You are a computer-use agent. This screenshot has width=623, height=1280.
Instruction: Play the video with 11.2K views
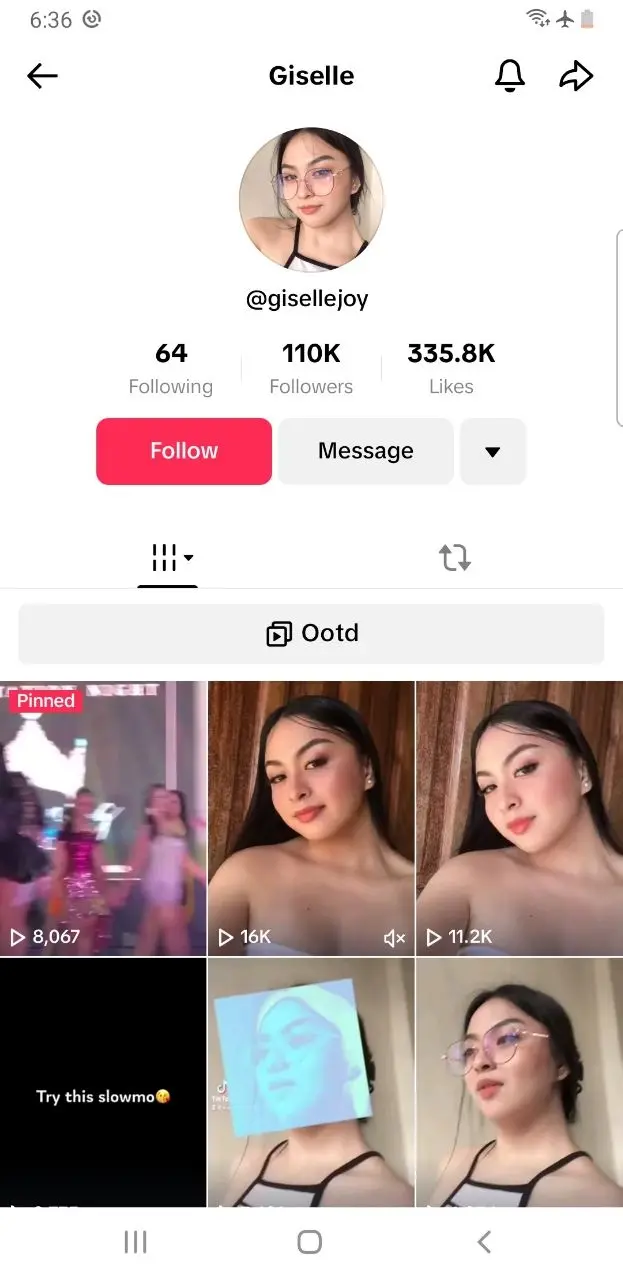click(x=519, y=818)
